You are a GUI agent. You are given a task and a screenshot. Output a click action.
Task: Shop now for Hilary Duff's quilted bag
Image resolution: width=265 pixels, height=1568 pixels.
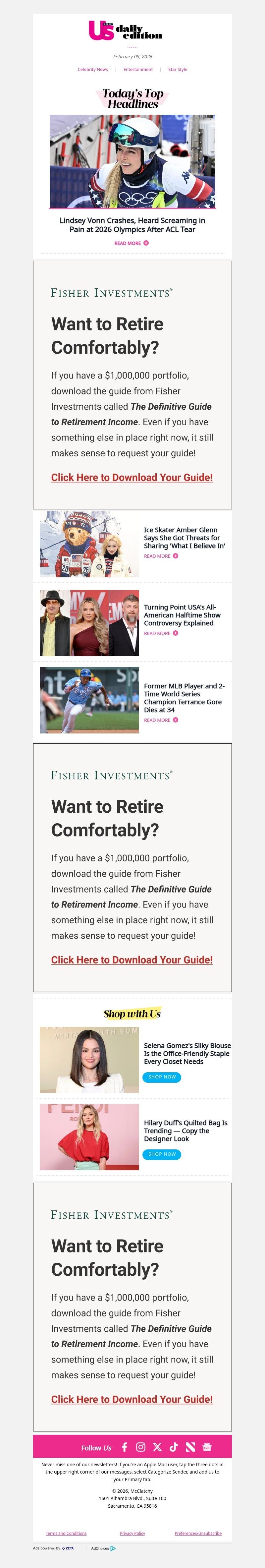point(162,1154)
